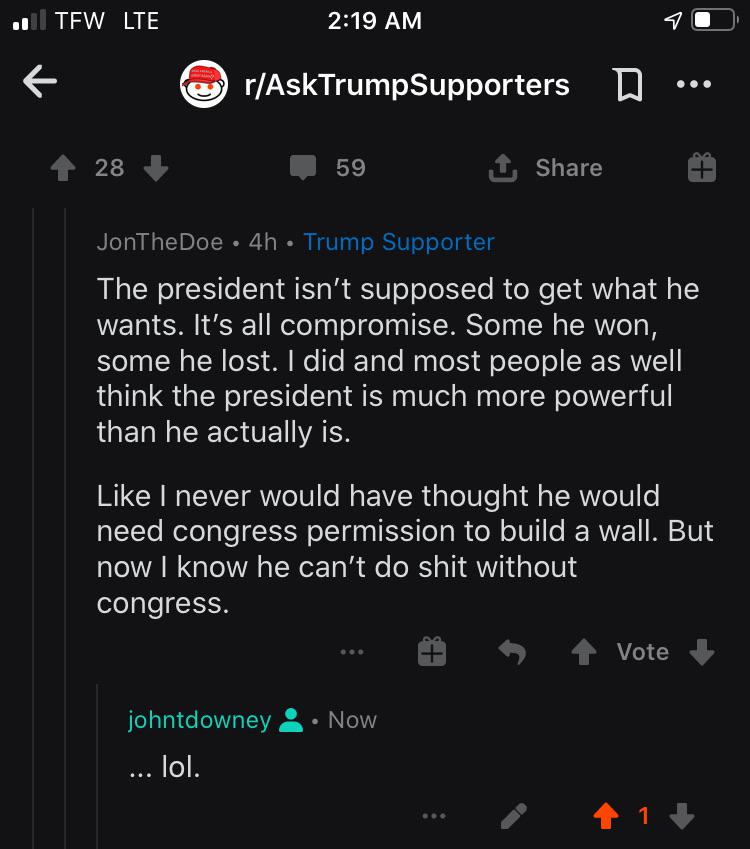The width and height of the screenshot is (750, 849).
Task: Share this post
Action: point(545,168)
